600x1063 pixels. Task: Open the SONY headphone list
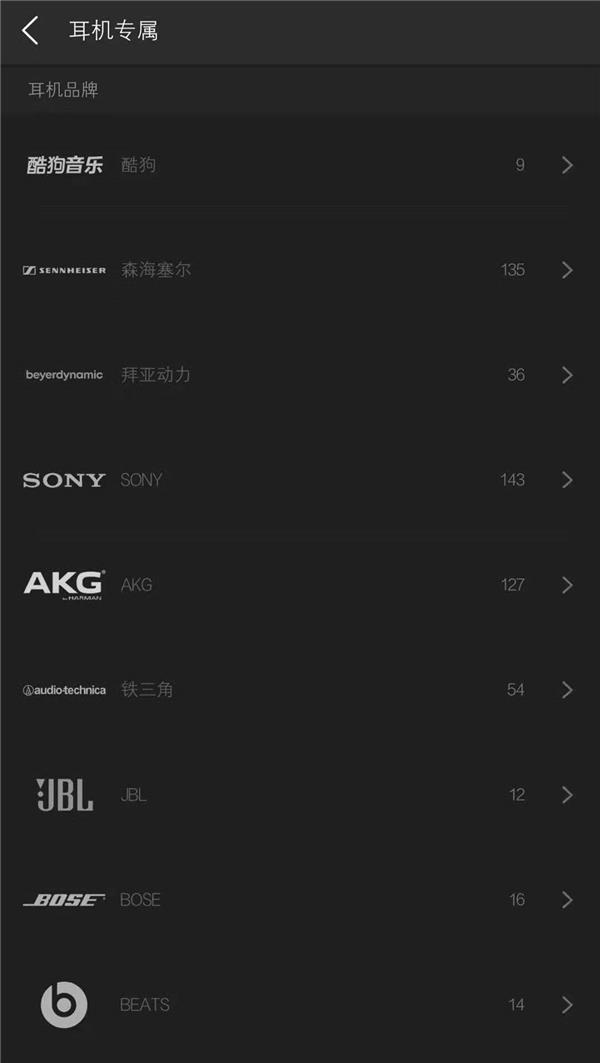coord(300,480)
